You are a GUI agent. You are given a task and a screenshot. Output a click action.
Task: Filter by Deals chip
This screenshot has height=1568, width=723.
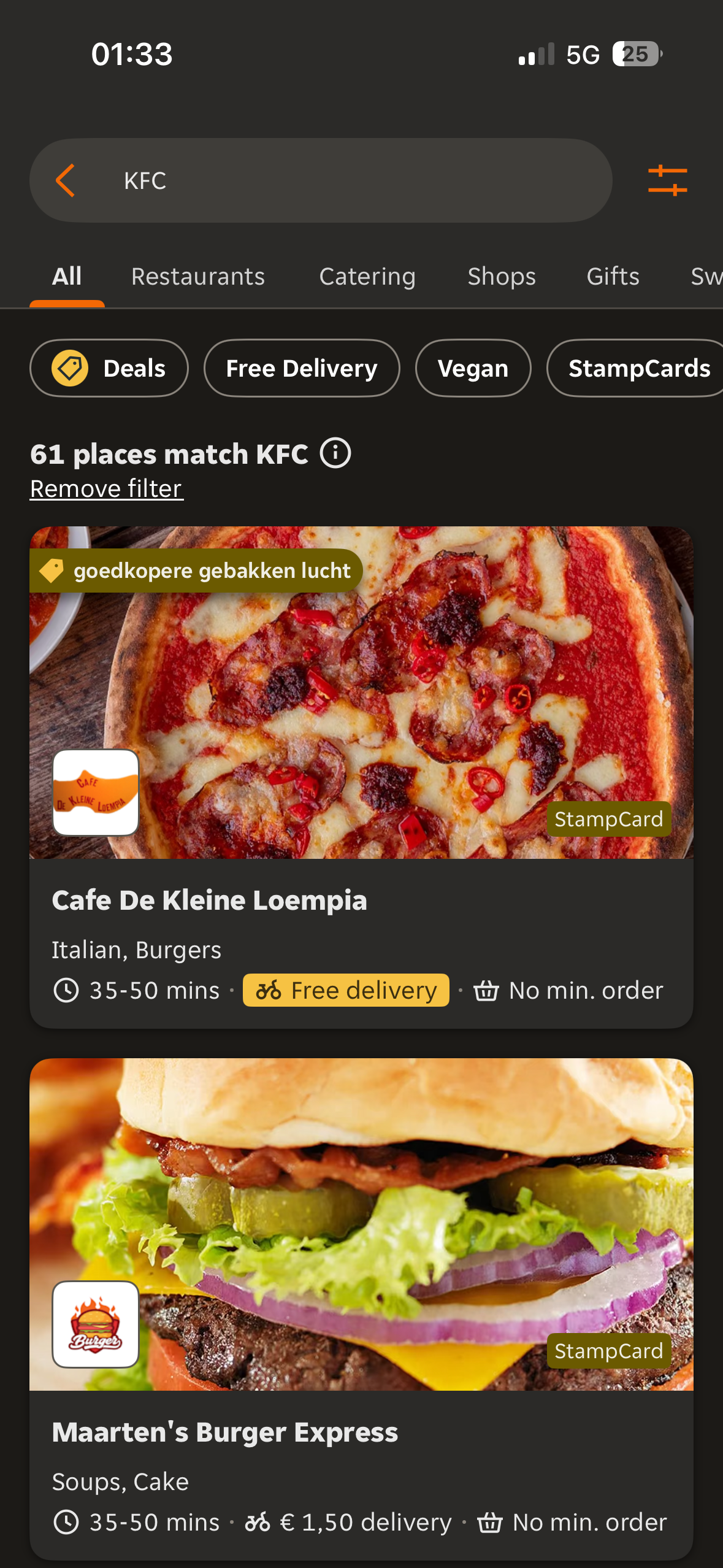pos(109,368)
